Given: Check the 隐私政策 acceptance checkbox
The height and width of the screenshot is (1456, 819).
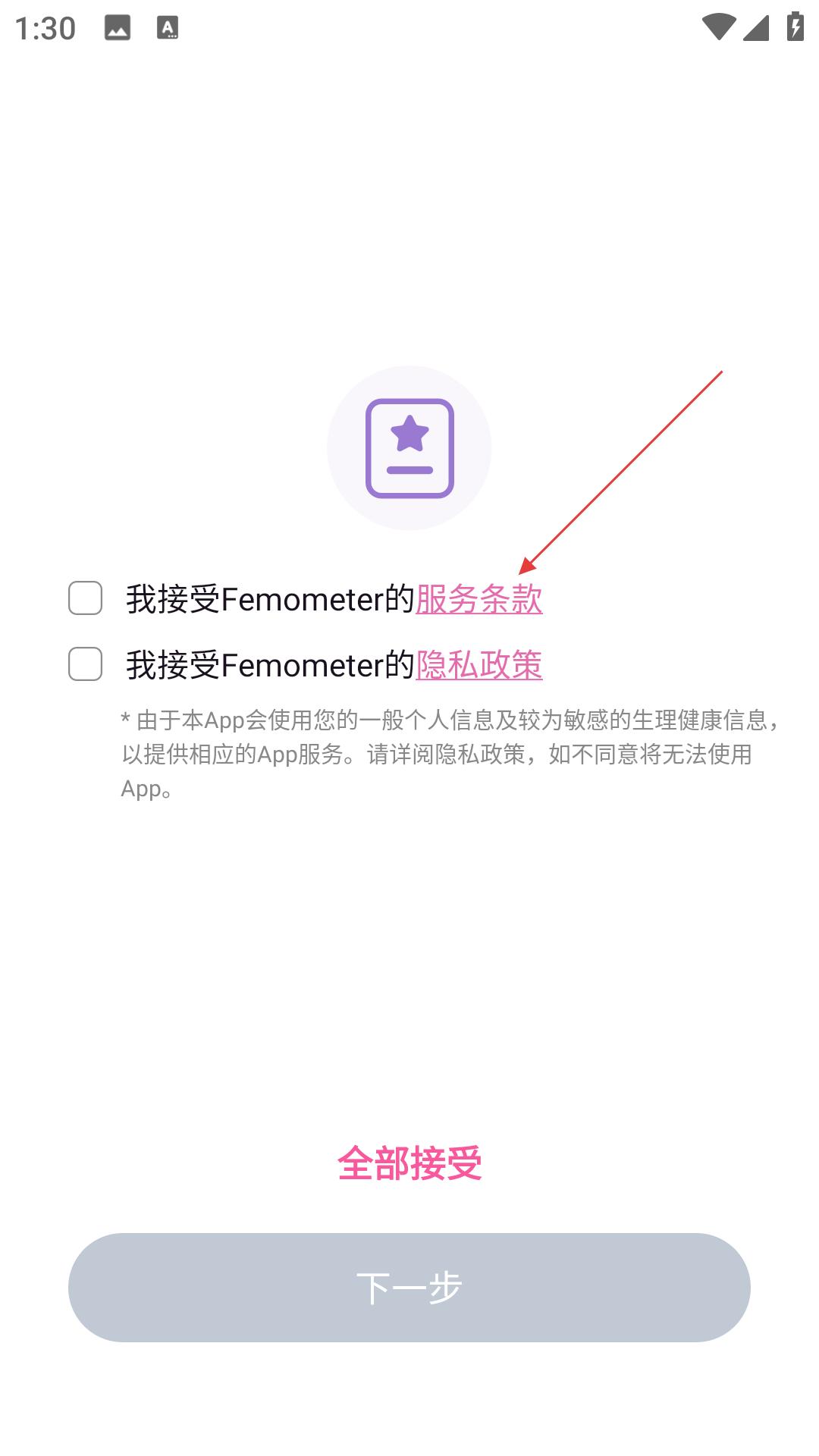Looking at the screenshot, I should click(85, 664).
